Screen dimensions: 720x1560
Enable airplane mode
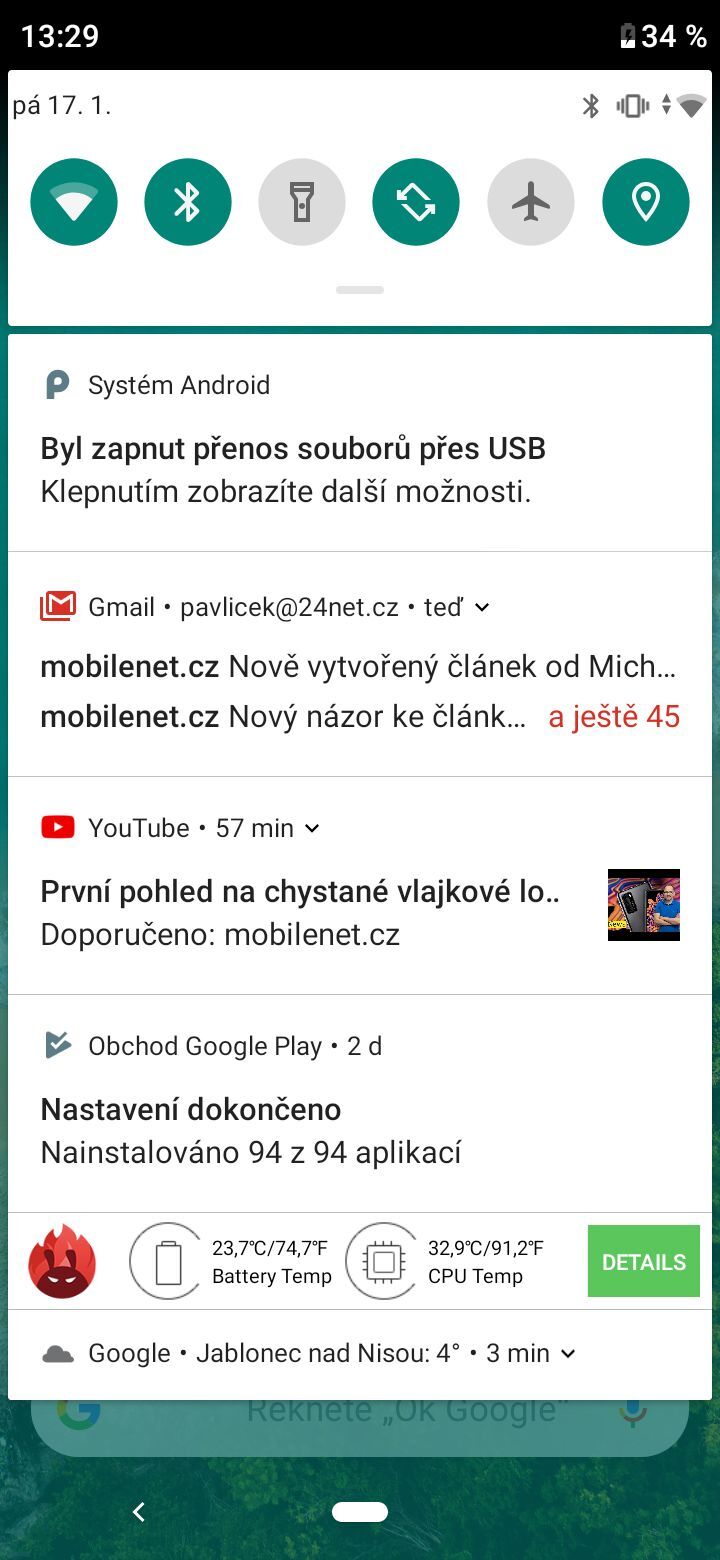coord(531,203)
